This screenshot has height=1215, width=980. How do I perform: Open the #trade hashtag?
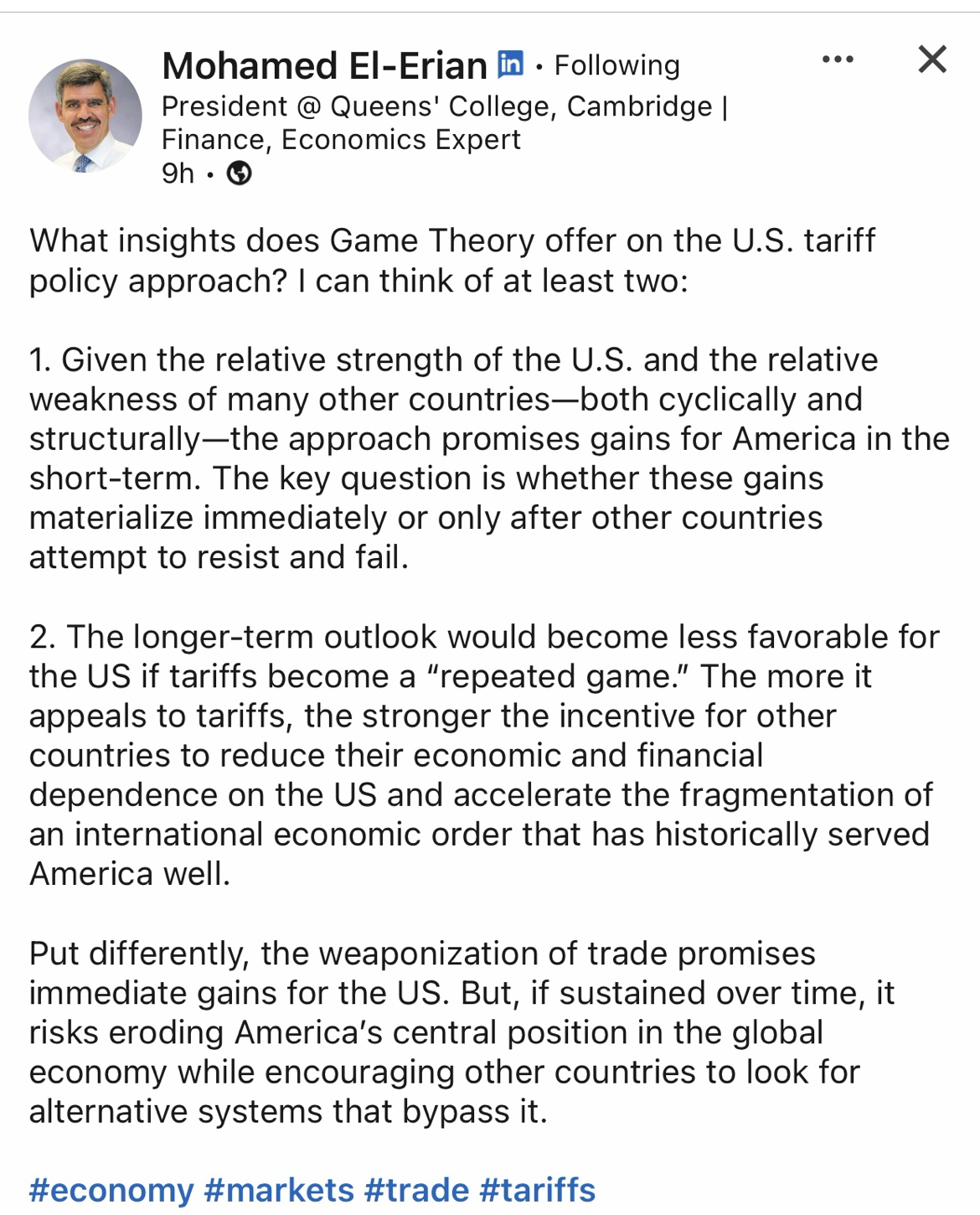click(x=417, y=1190)
